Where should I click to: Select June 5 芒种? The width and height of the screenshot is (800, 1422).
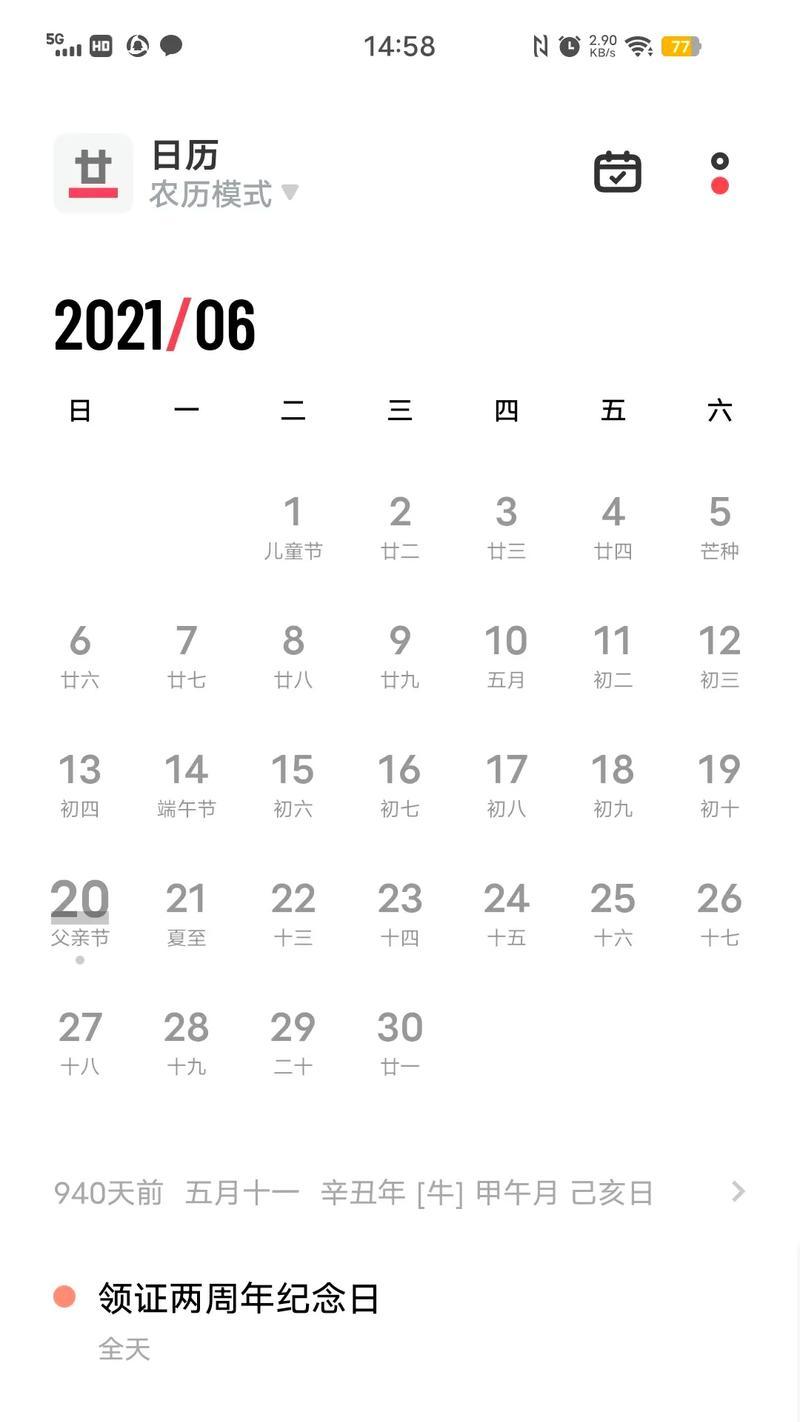pyautogui.click(x=719, y=527)
